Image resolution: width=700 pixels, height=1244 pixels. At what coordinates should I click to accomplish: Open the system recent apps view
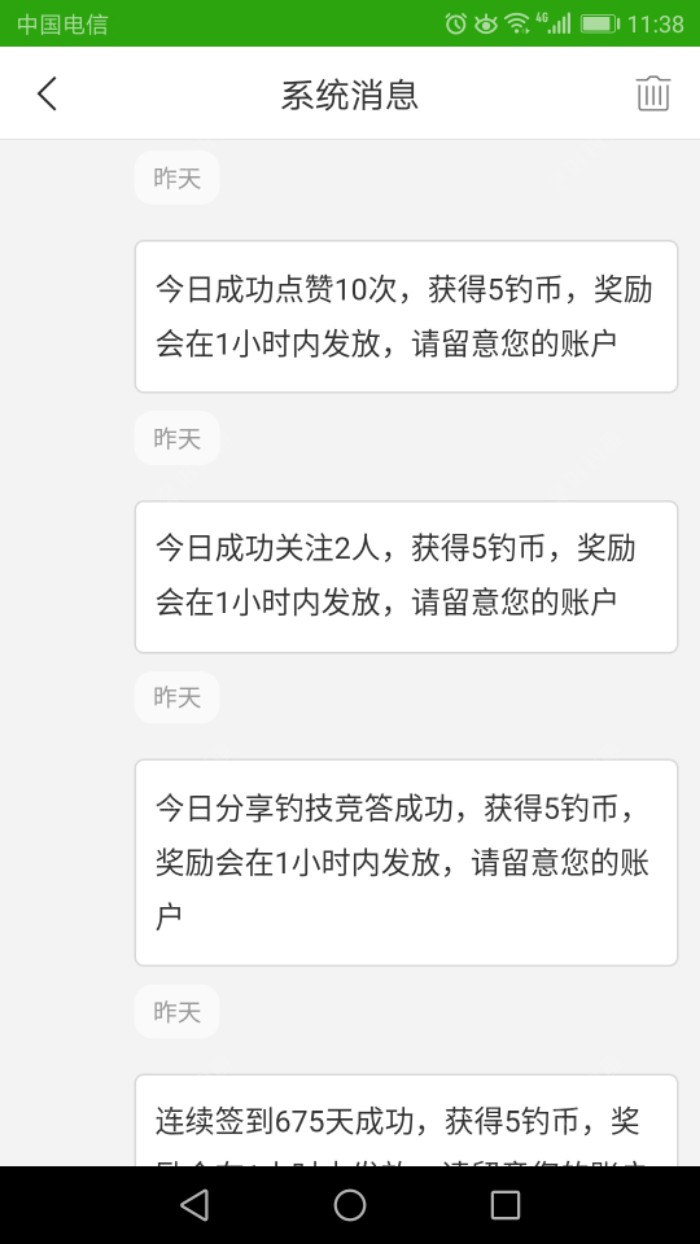pos(505,1205)
